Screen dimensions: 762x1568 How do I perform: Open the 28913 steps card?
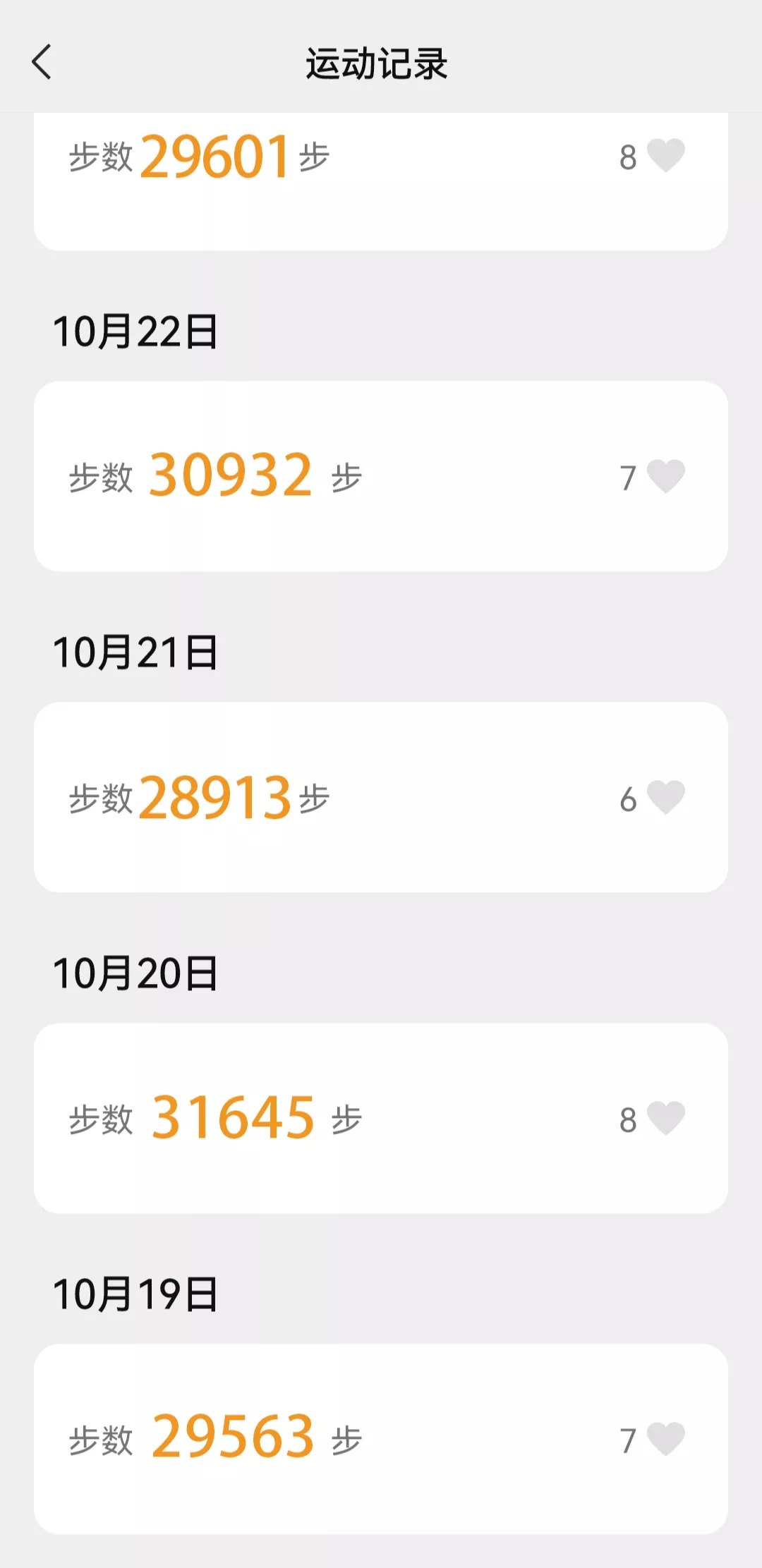381,797
